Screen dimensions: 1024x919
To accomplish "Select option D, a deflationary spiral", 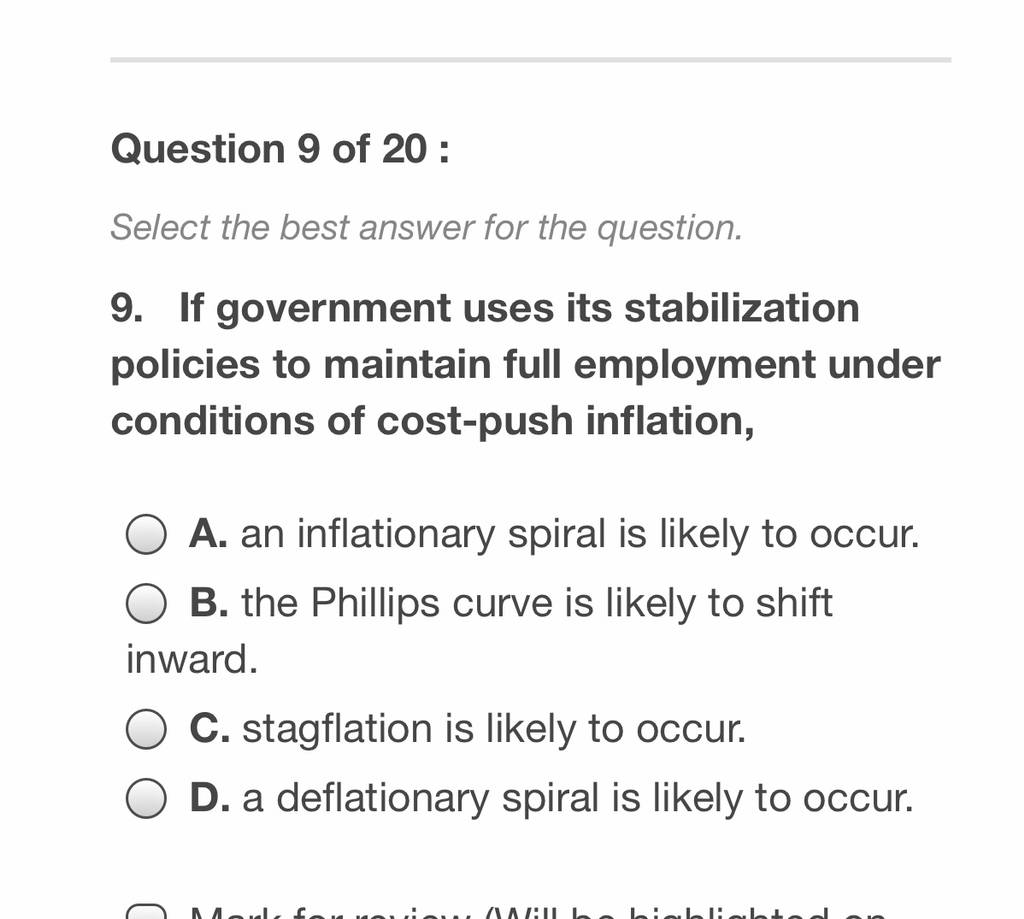I will coord(146,798).
